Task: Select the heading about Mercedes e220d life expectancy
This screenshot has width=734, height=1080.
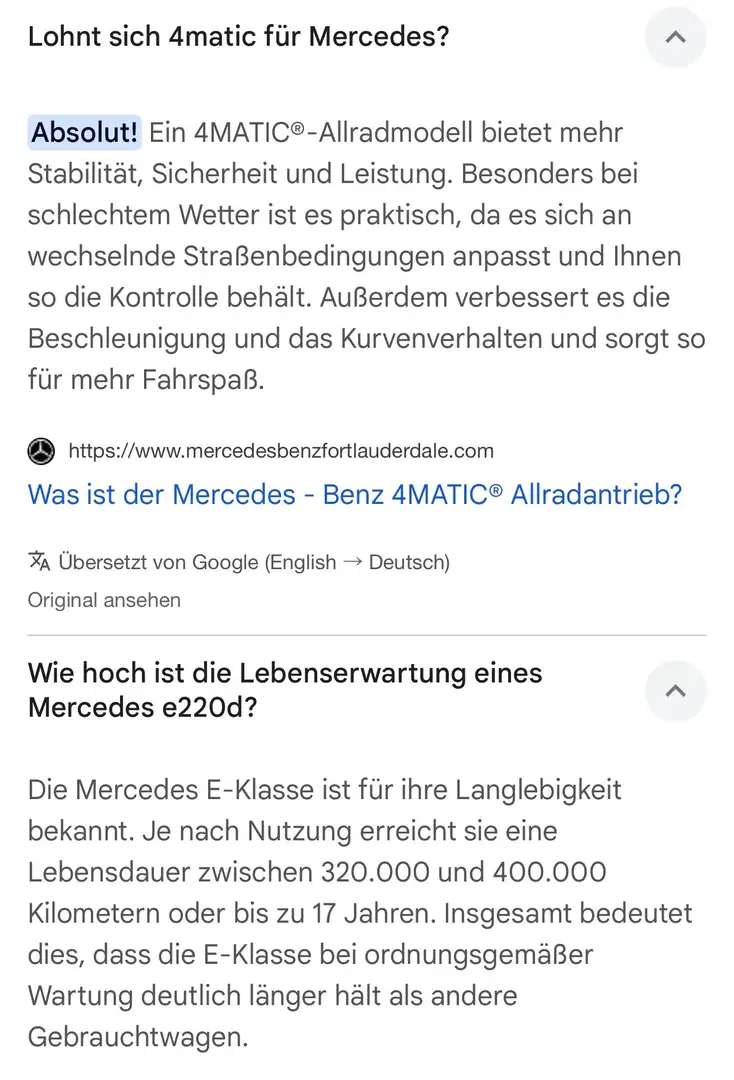Action: click(285, 690)
